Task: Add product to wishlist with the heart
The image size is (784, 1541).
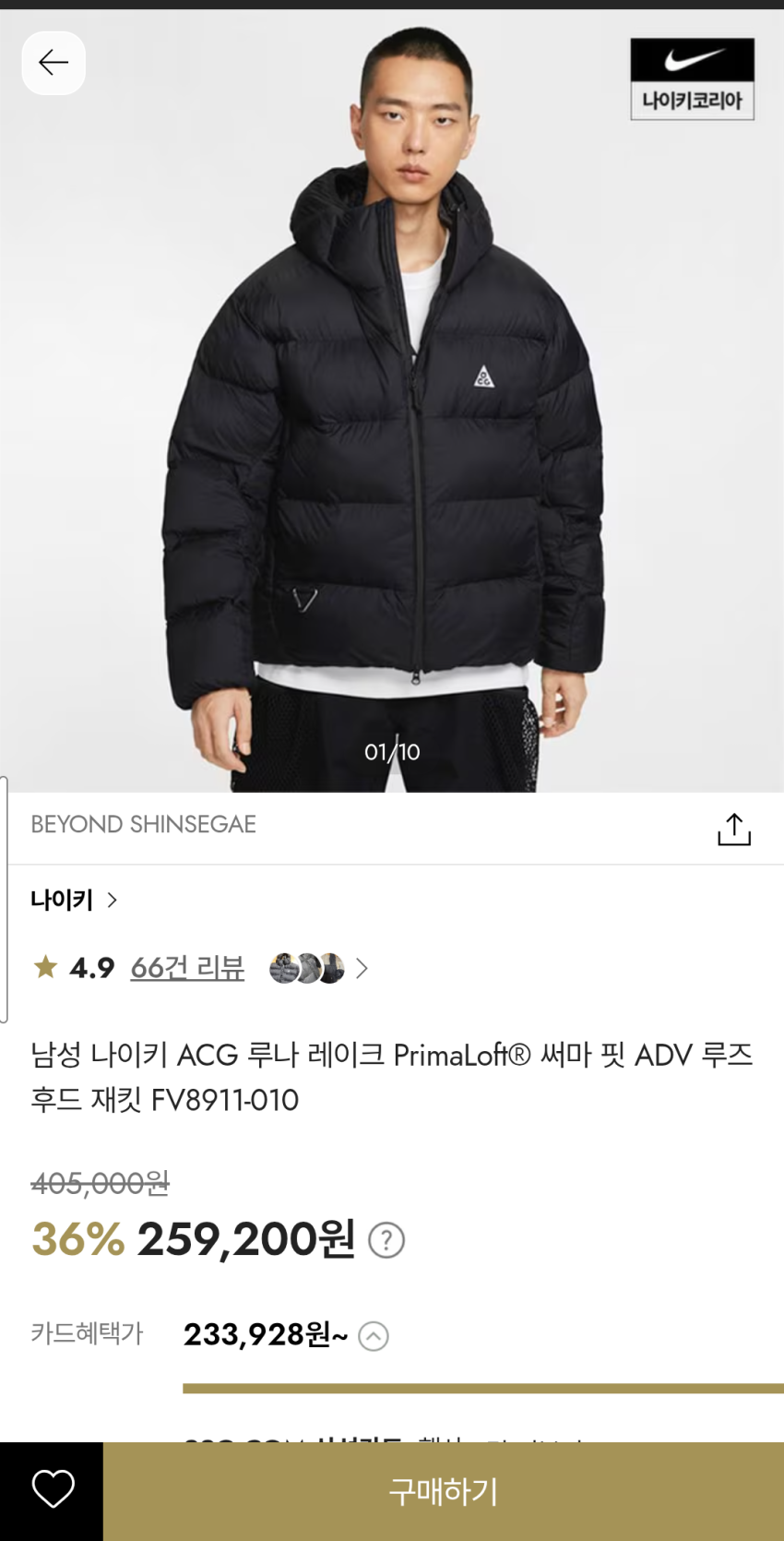Action: (x=53, y=1489)
